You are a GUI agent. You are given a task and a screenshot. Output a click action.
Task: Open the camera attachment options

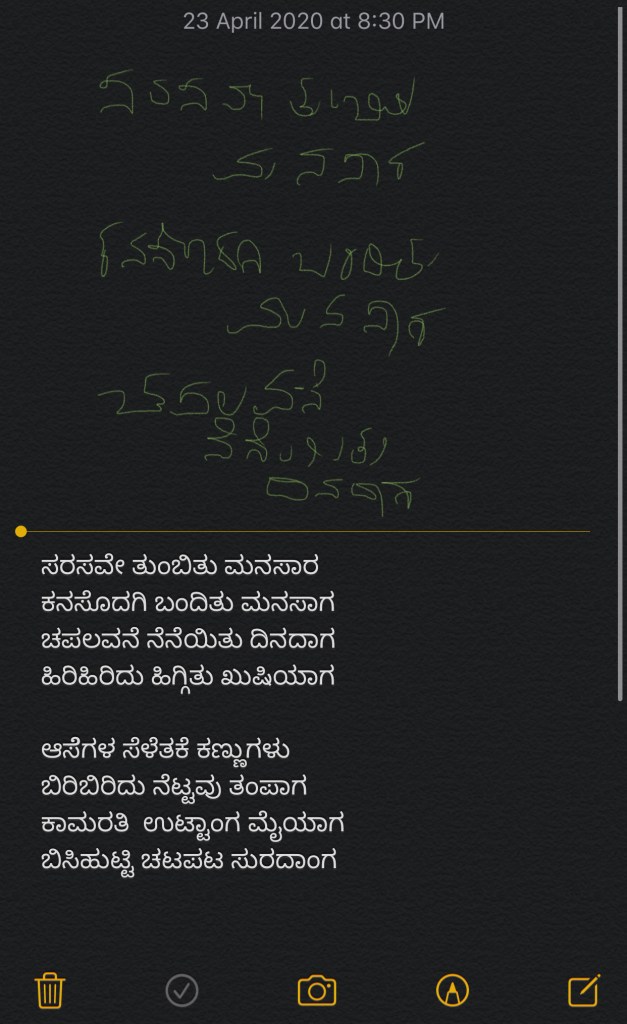click(317, 990)
